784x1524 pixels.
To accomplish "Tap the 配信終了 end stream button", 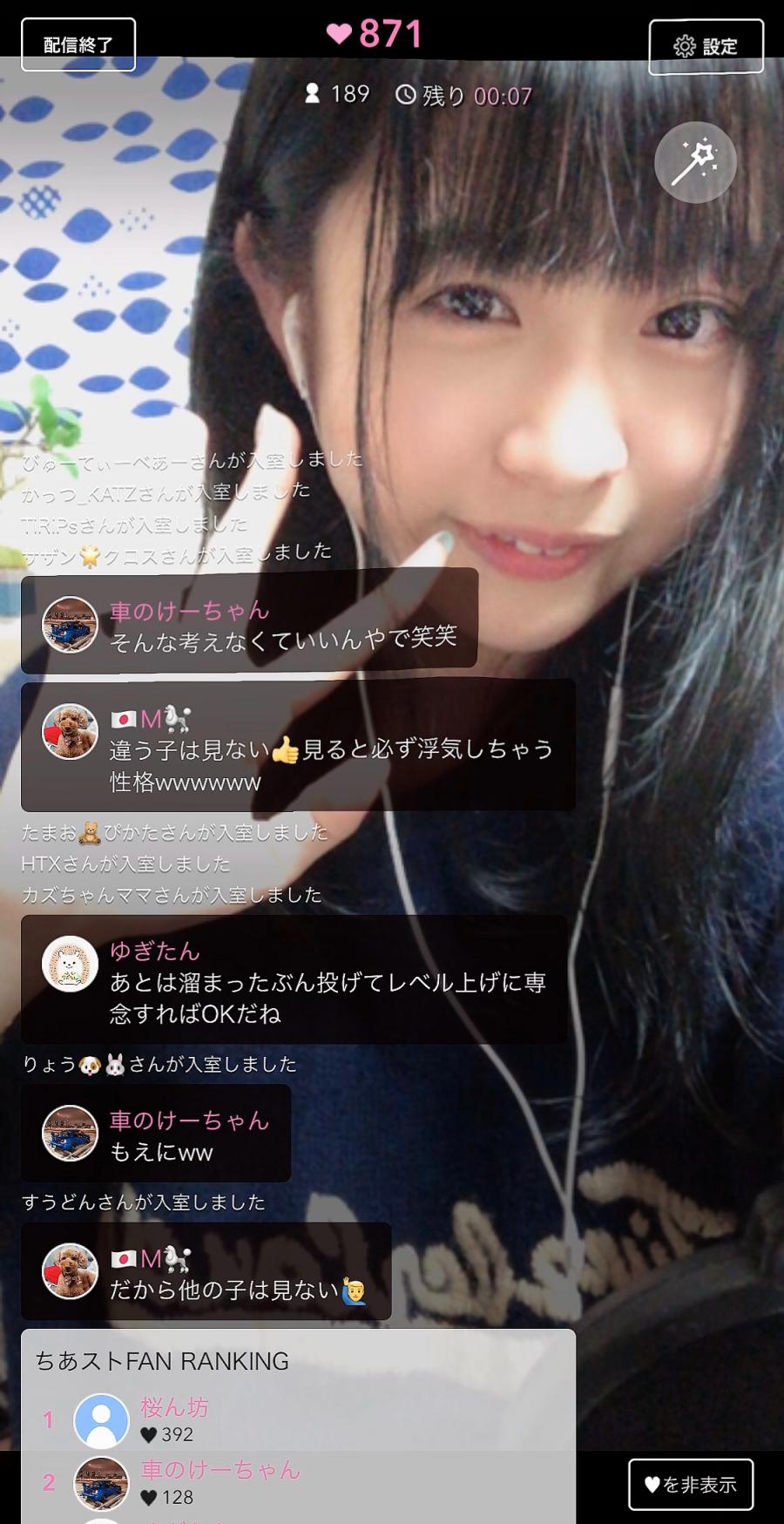I will [x=78, y=44].
